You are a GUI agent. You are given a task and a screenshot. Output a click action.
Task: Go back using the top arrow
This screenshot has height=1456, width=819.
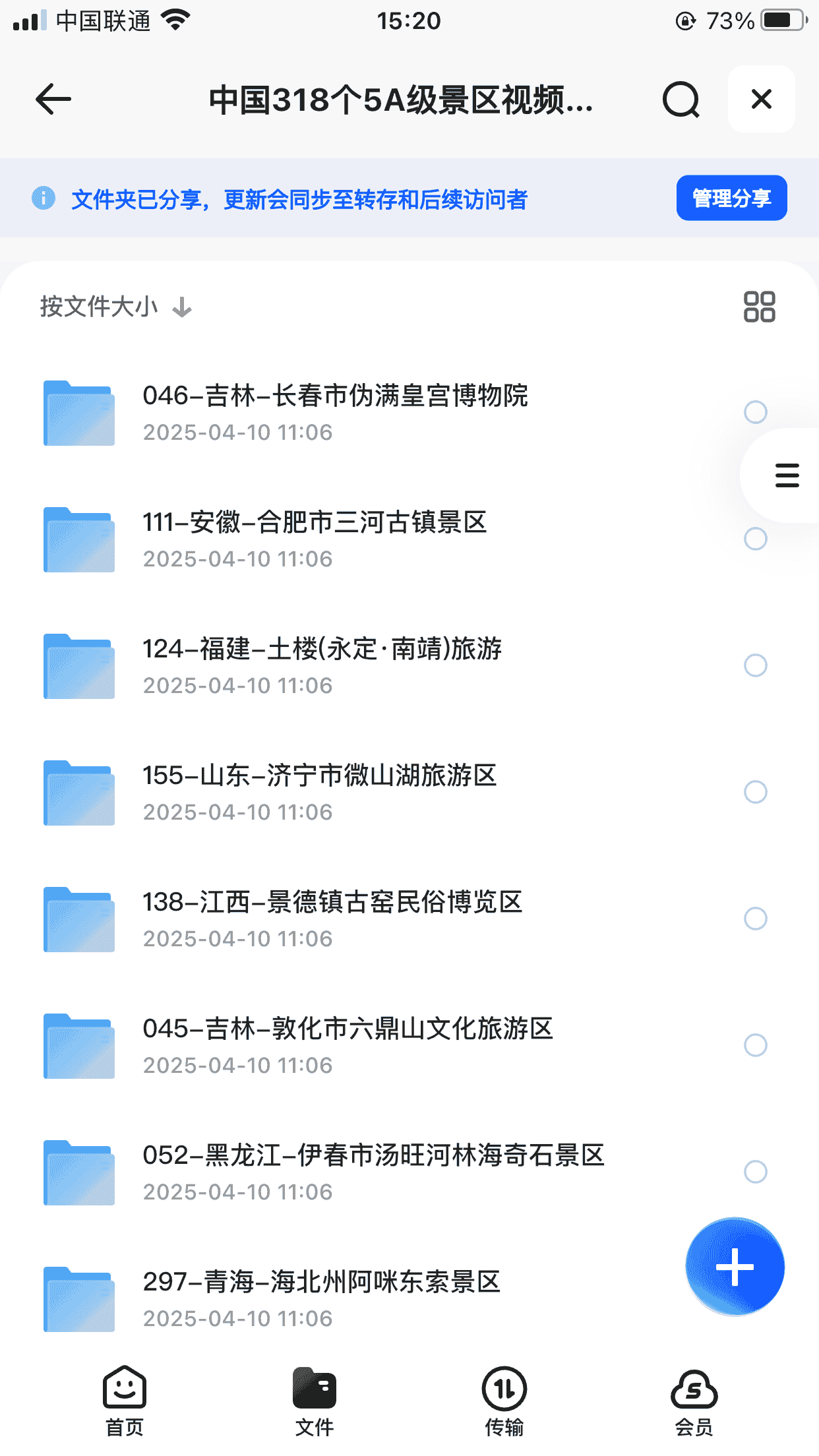pos(53,100)
